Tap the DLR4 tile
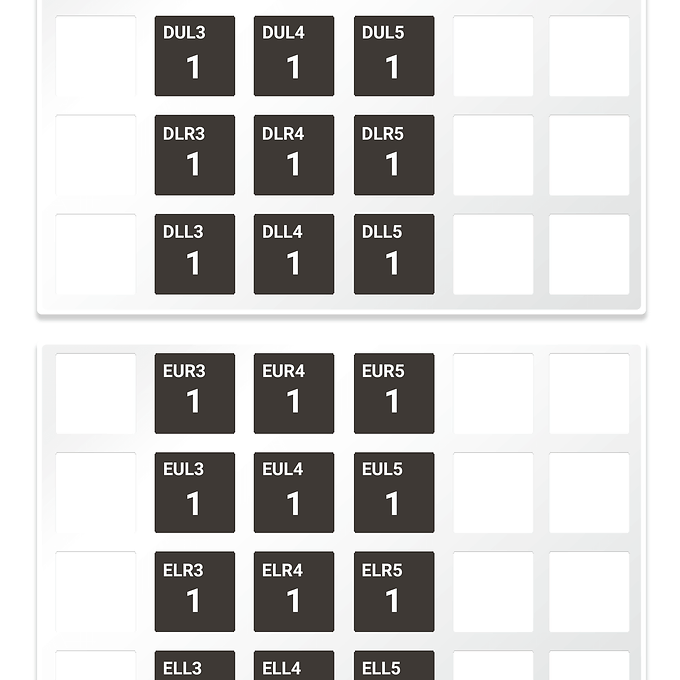680x680 pixels. point(293,155)
